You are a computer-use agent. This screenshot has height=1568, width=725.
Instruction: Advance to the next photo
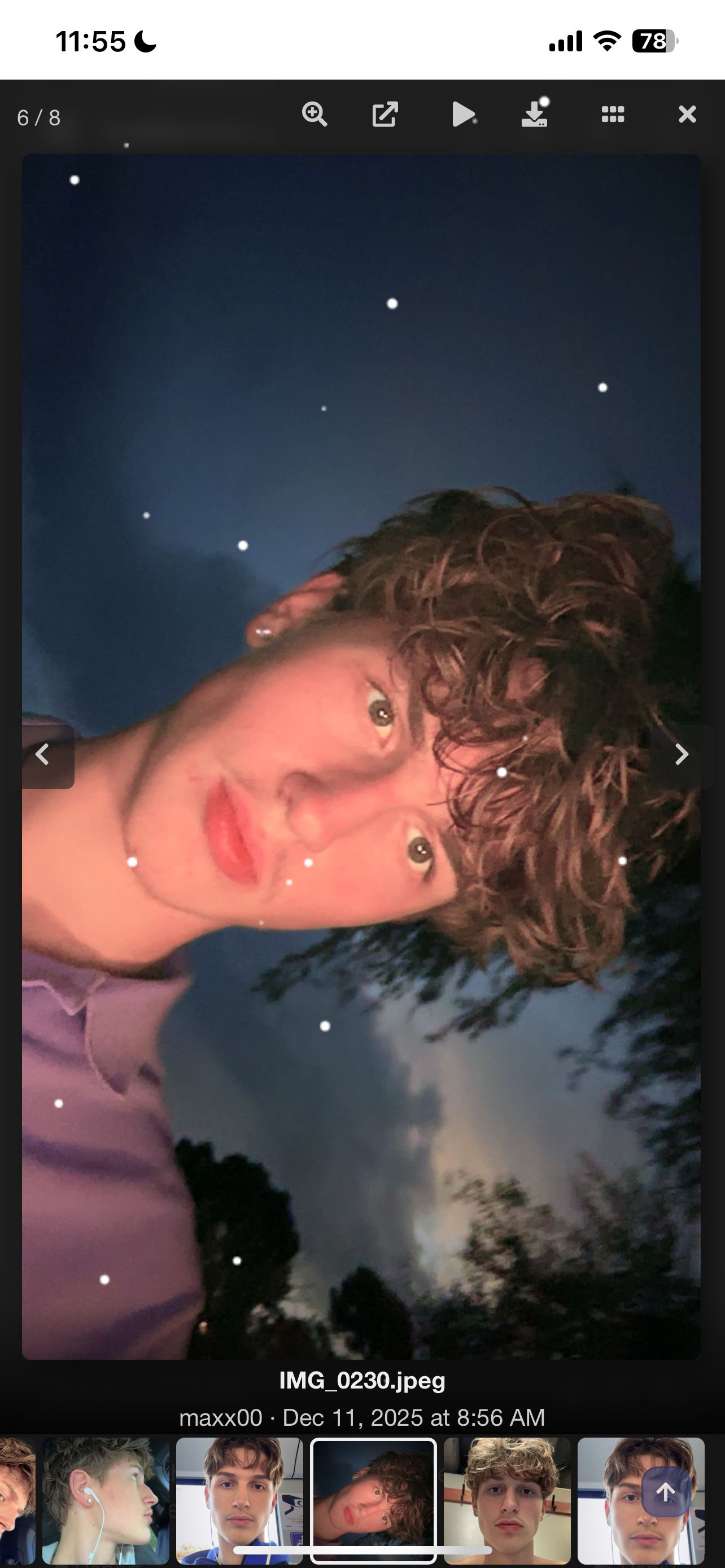tap(682, 755)
